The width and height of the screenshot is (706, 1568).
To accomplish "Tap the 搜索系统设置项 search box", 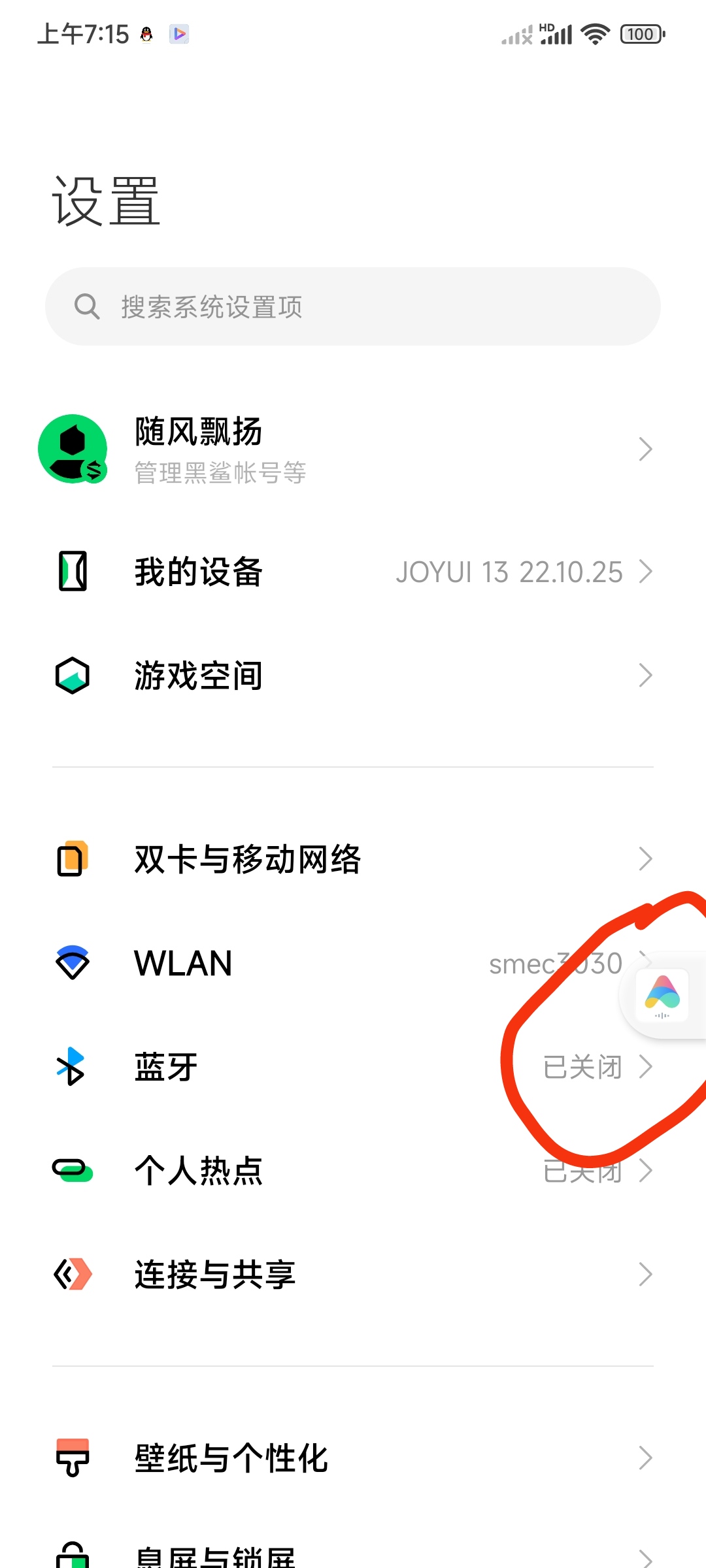I will pyautogui.click(x=353, y=306).
